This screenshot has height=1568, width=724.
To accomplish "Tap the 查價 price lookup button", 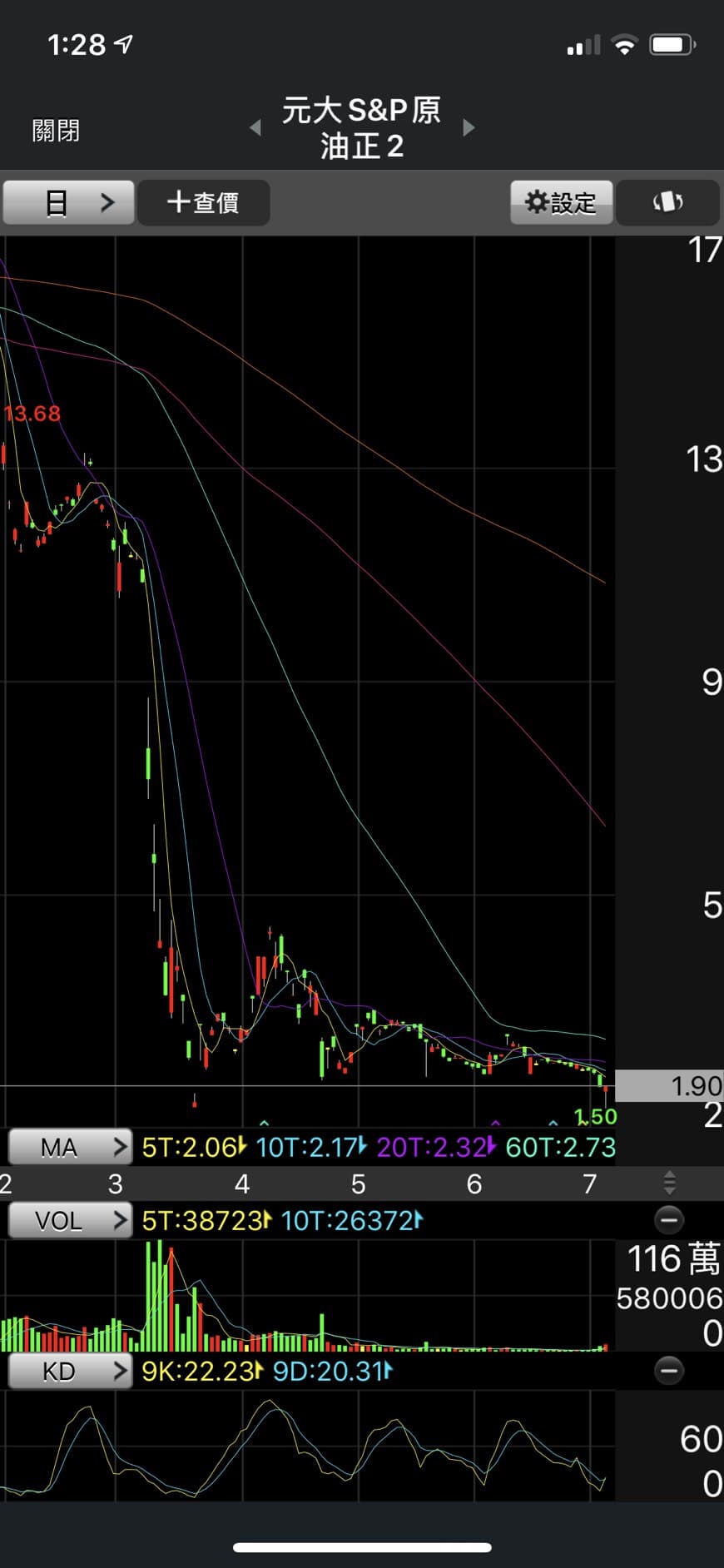I will [204, 202].
